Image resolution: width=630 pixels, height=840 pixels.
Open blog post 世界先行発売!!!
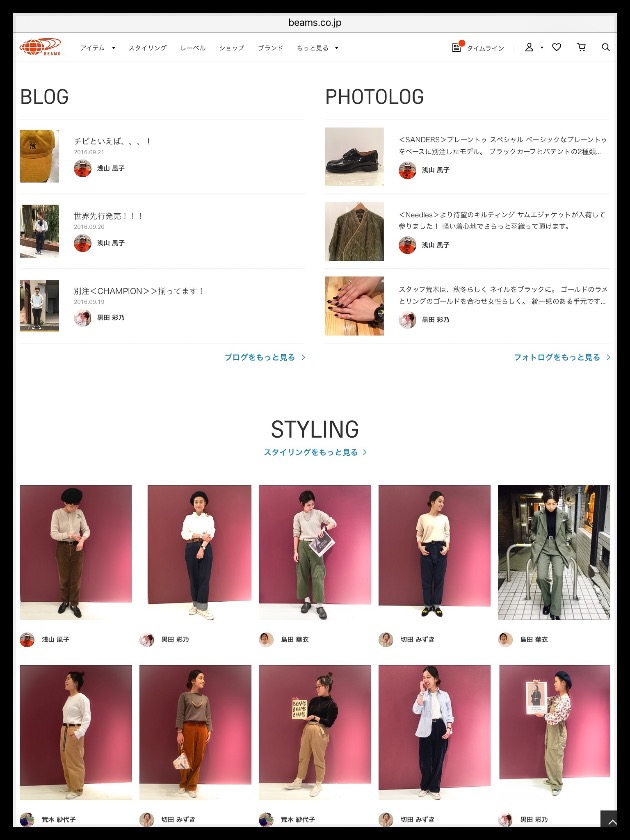pyautogui.click(x=108, y=216)
